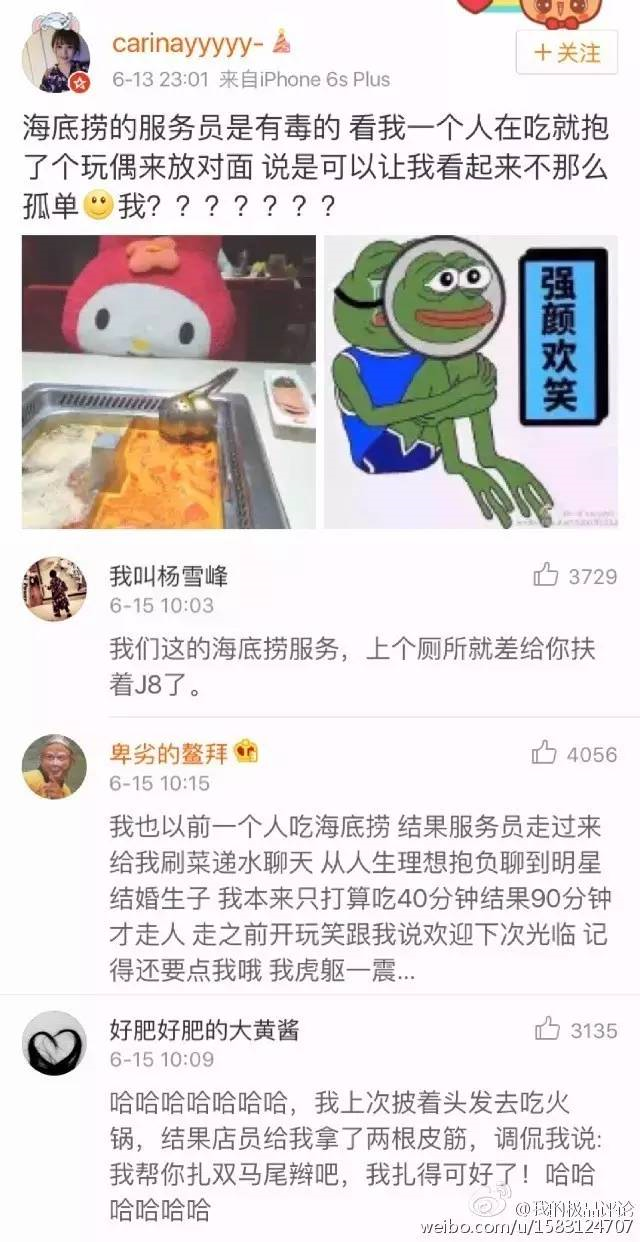Open the username carinayyyyy- profile link
The width and height of the screenshot is (640, 1242).
(186, 44)
